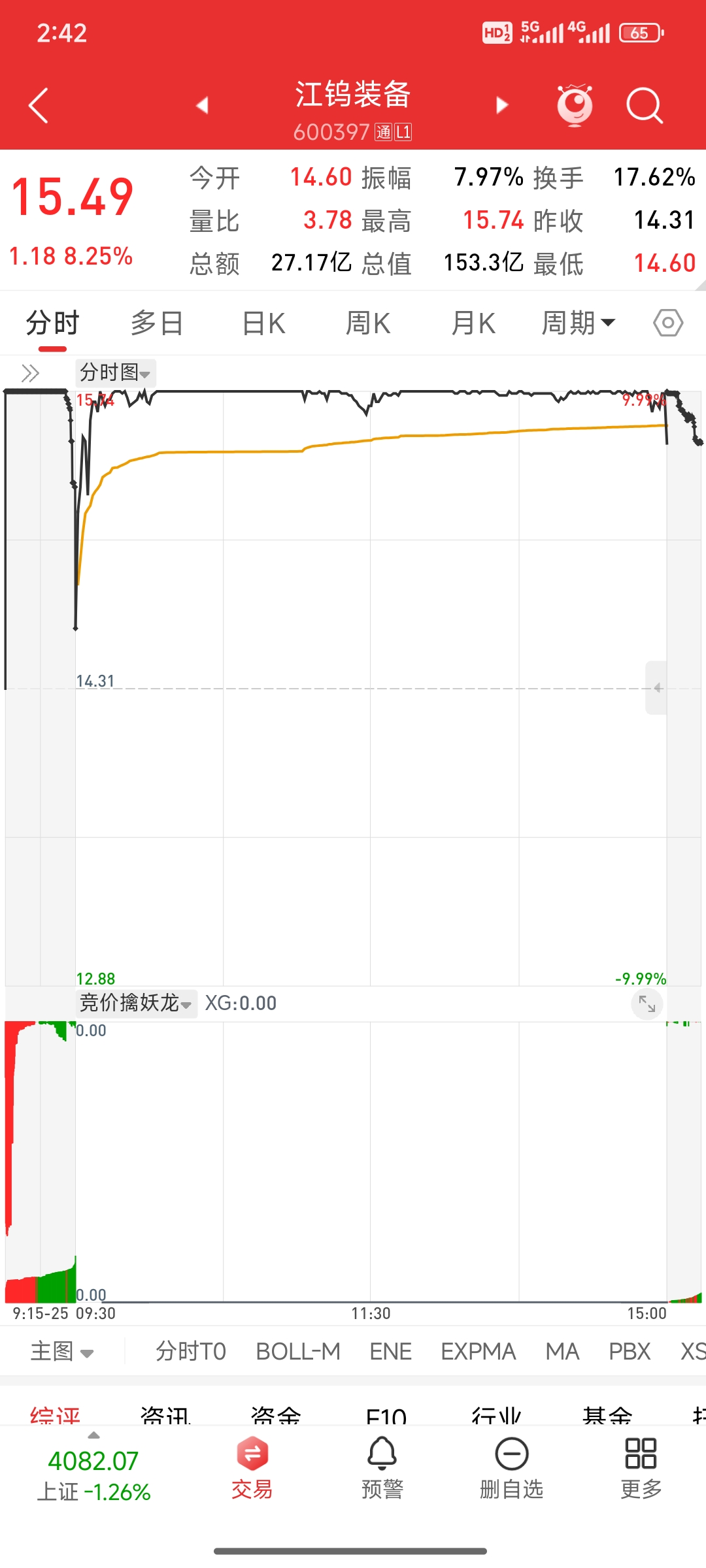706x1568 pixels.
Task: Apply the BOLL-M indicator
Action: pyautogui.click(x=298, y=1351)
